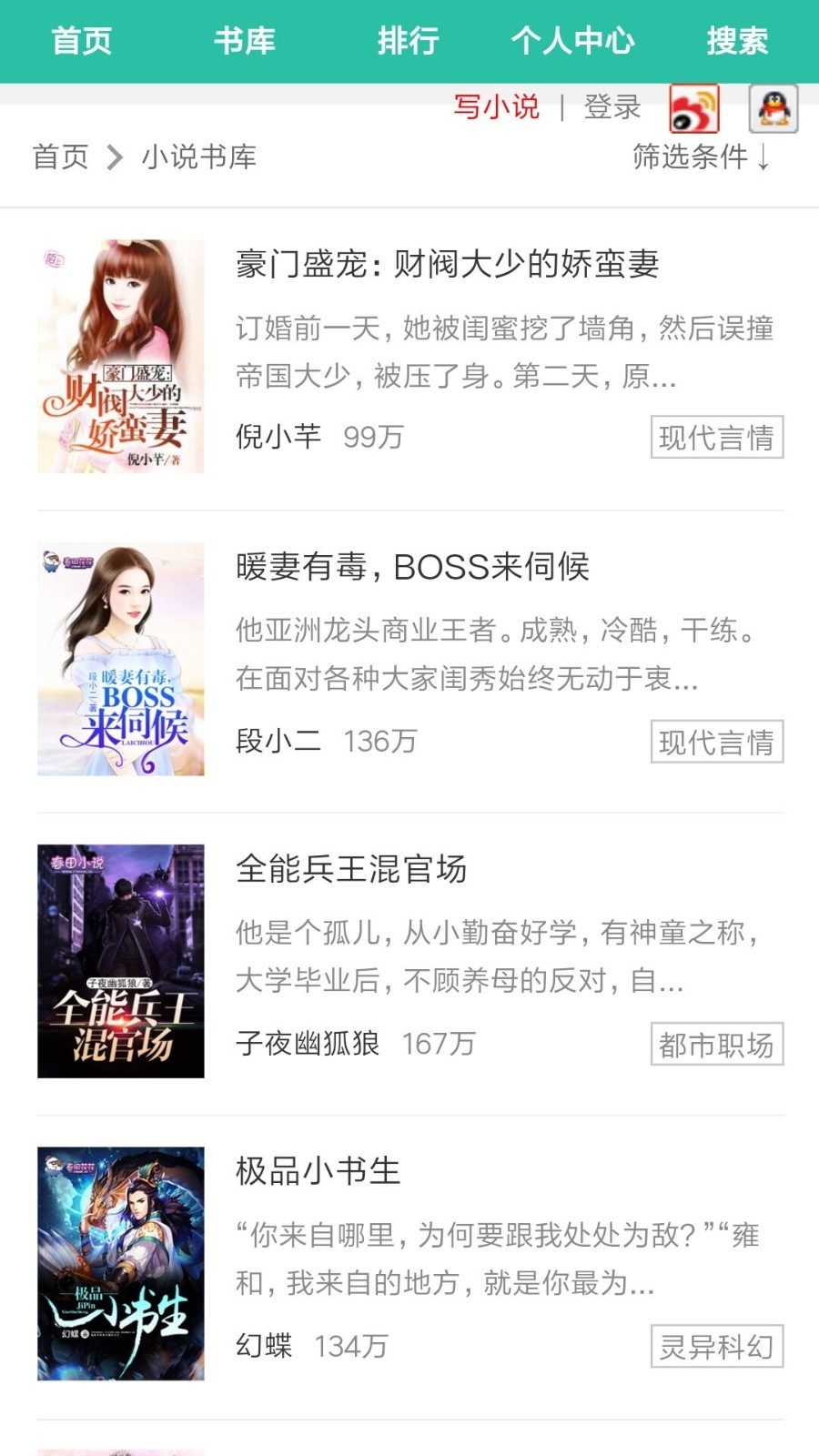Open Weibo sharing via the red Weibo icon

tap(694, 107)
